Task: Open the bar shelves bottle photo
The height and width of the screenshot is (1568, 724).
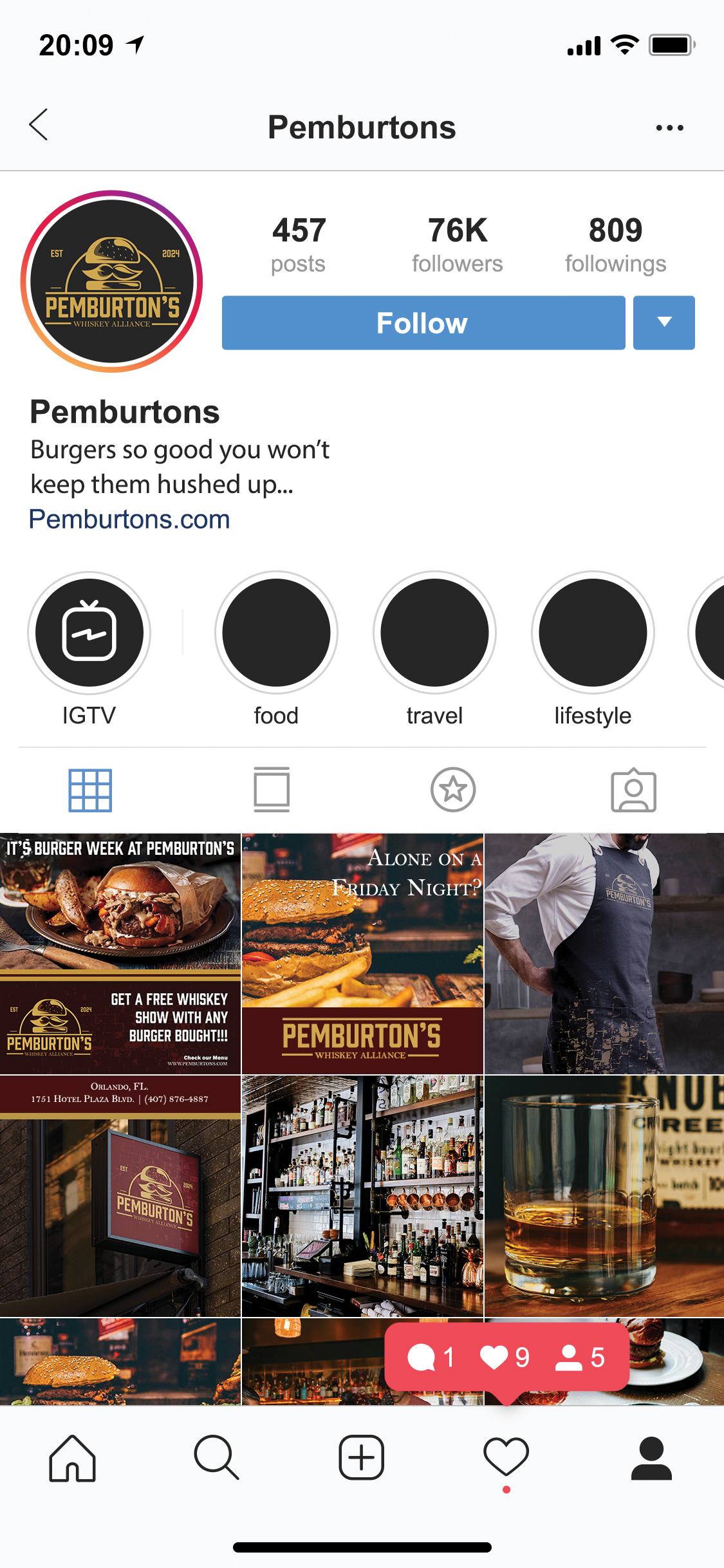Action: (x=362, y=1196)
